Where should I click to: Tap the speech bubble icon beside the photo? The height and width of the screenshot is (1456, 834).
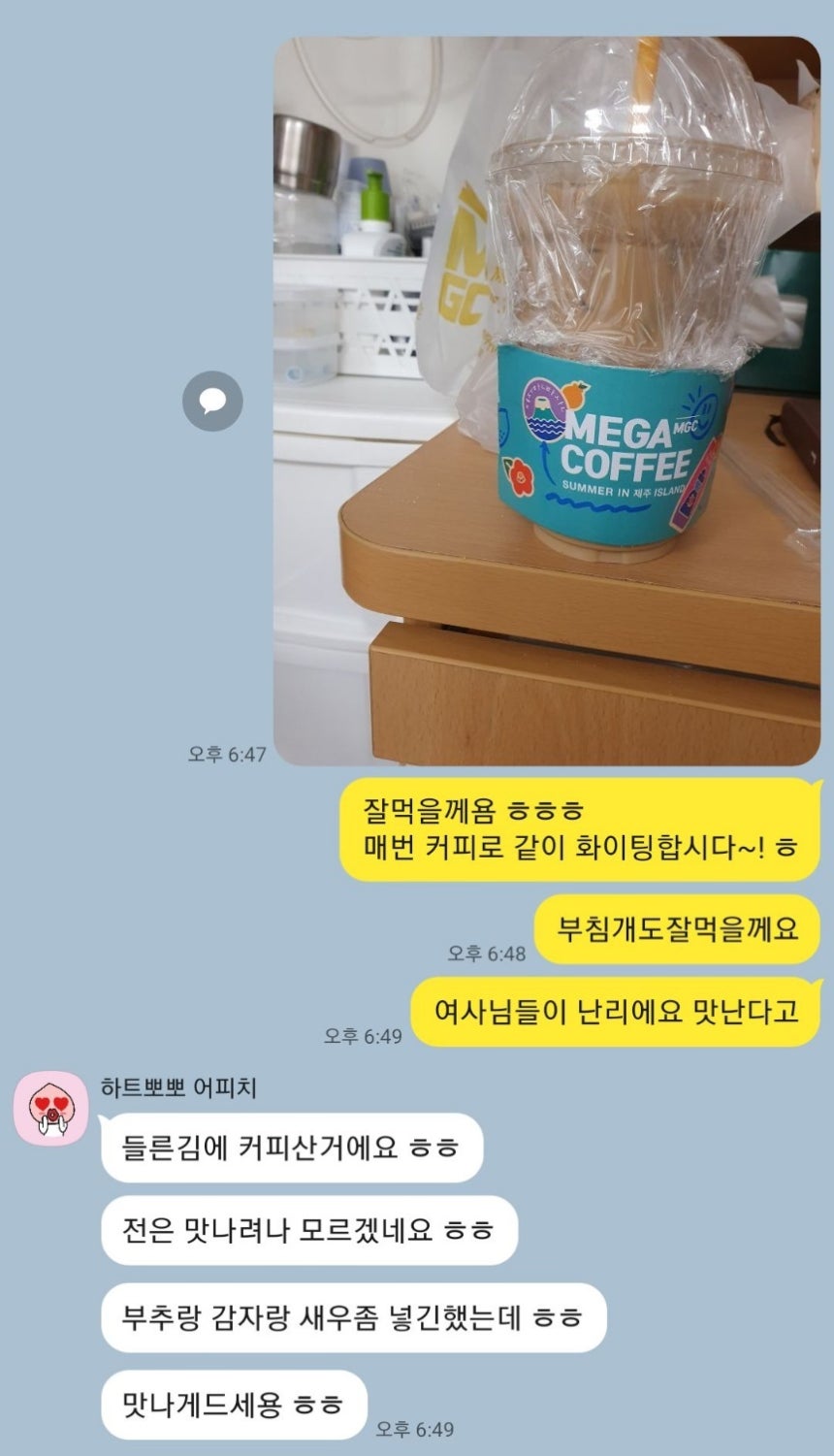pyautogui.click(x=212, y=401)
